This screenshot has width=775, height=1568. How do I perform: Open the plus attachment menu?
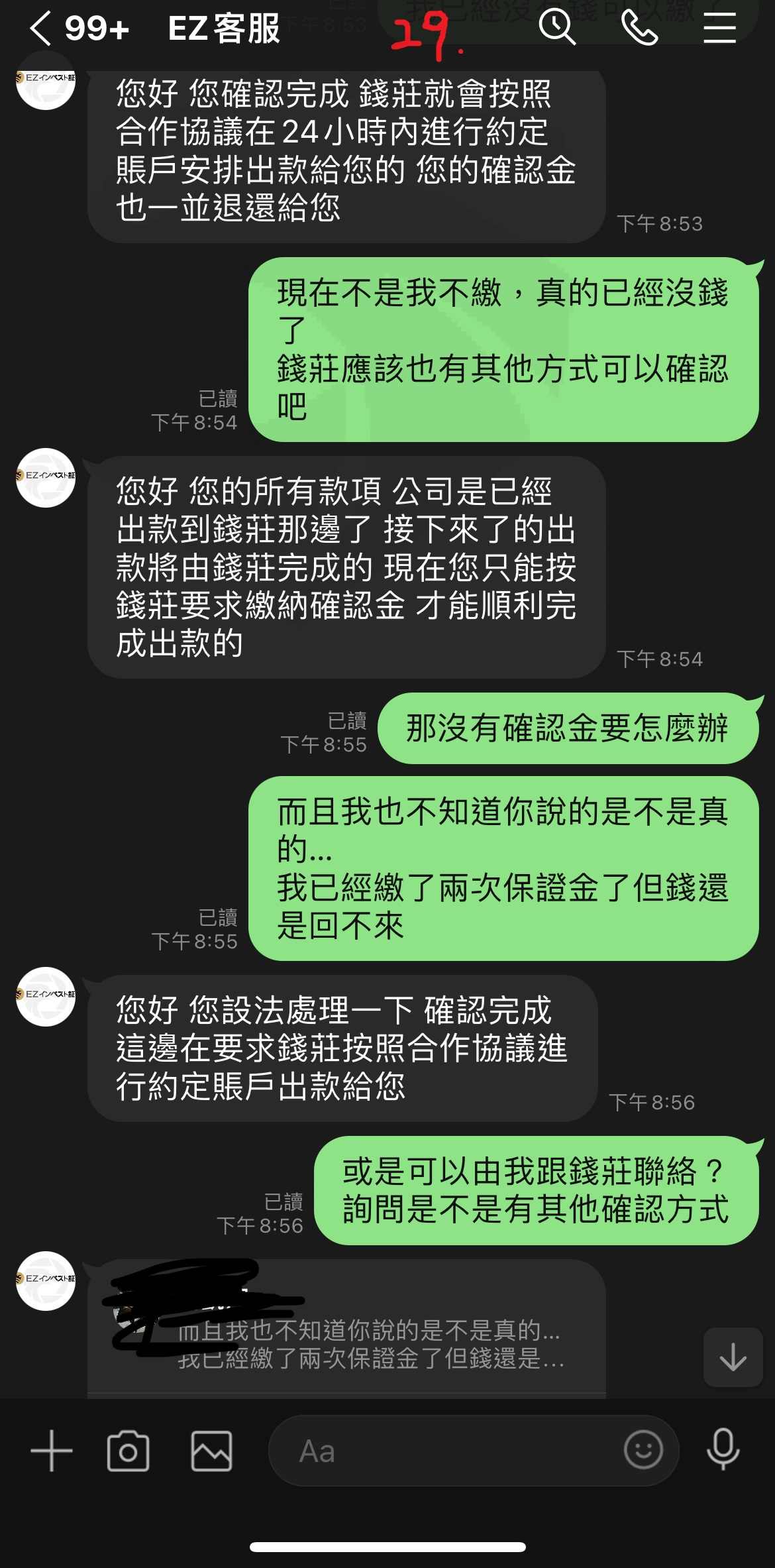pyautogui.click(x=52, y=1451)
